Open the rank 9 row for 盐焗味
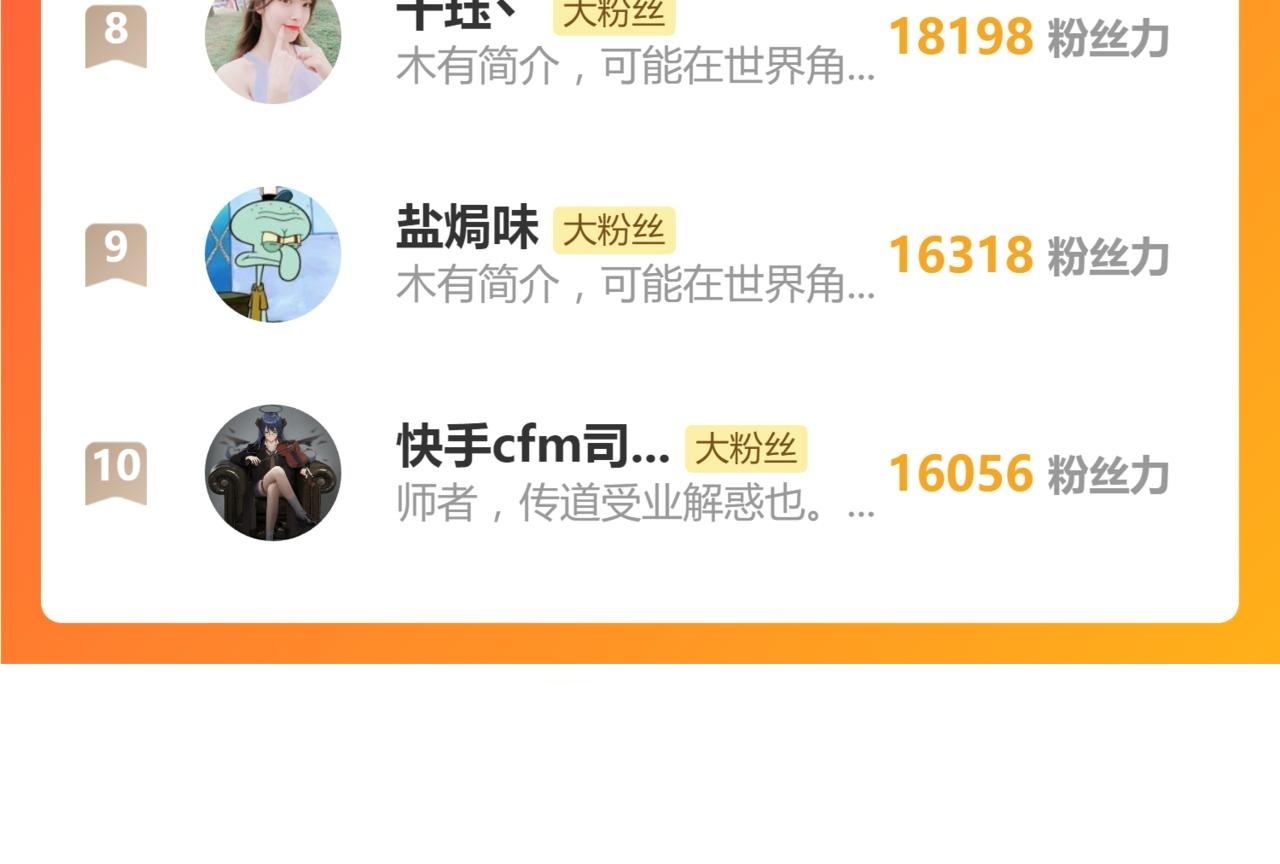 pos(640,254)
